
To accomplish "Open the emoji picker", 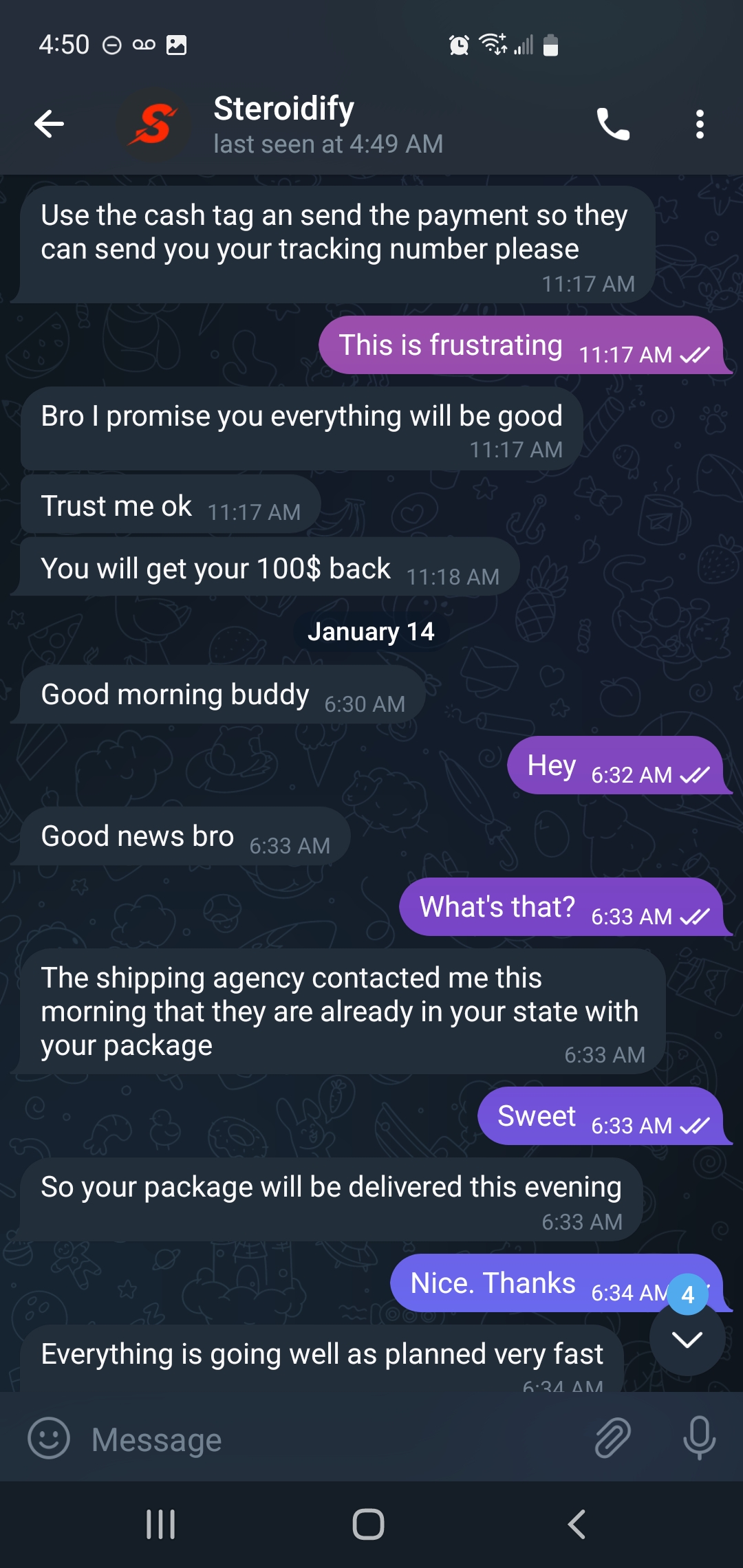I will coord(49,1438).
